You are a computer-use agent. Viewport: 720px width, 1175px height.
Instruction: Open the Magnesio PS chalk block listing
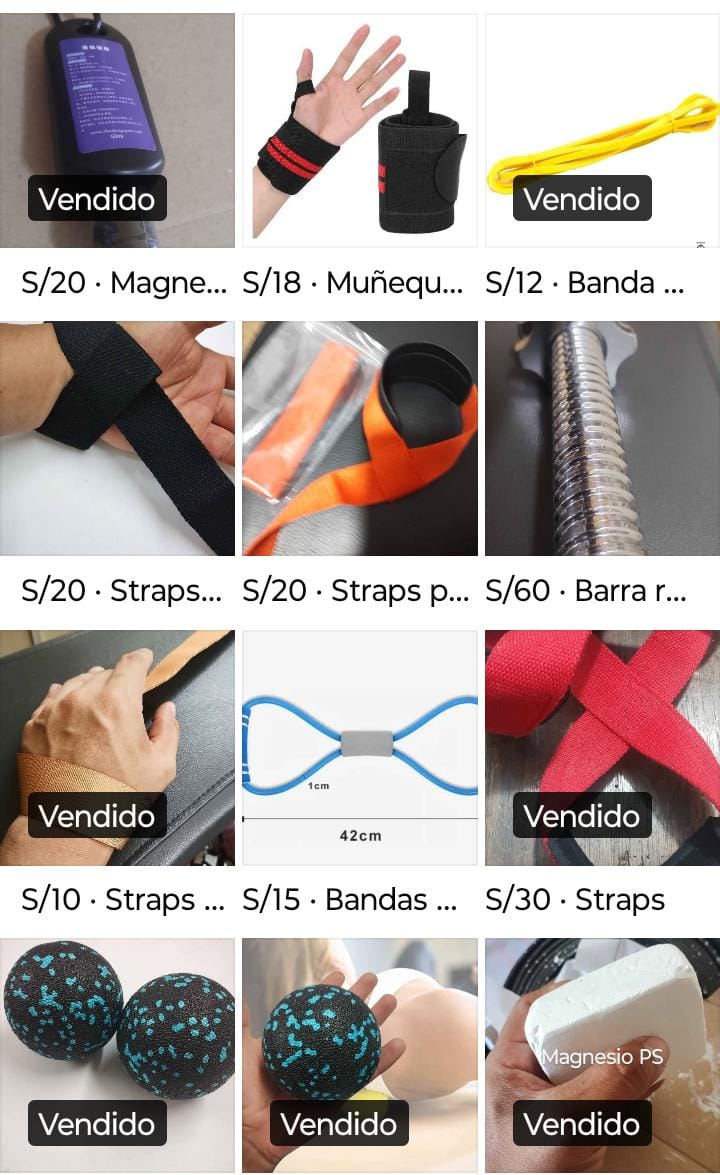(x=602, y=1050)
